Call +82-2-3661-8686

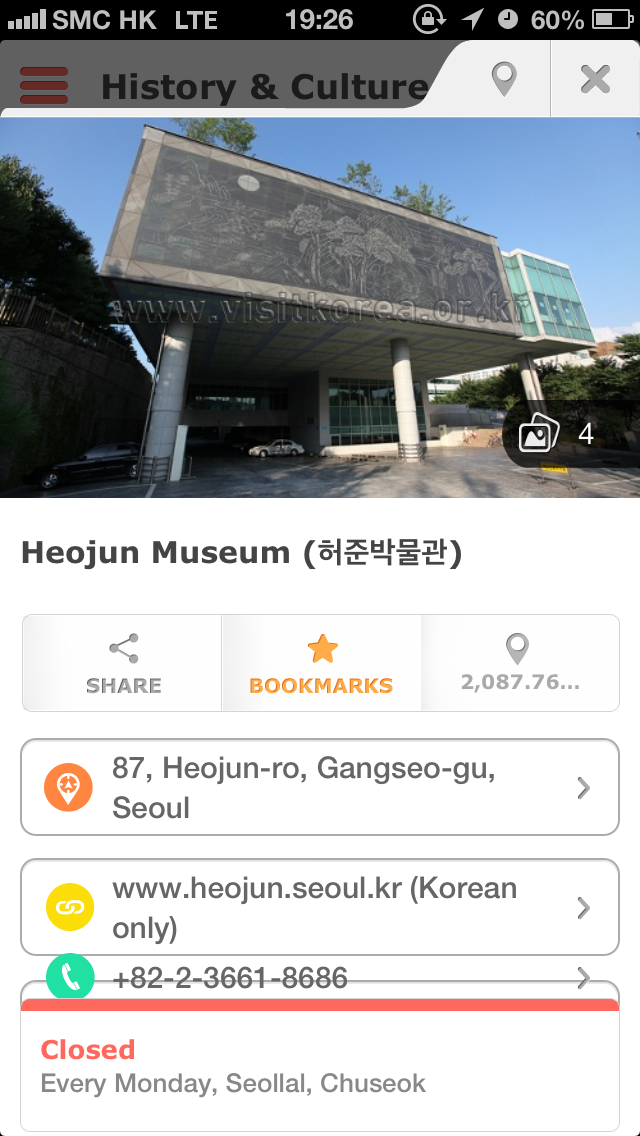(320, 978)
